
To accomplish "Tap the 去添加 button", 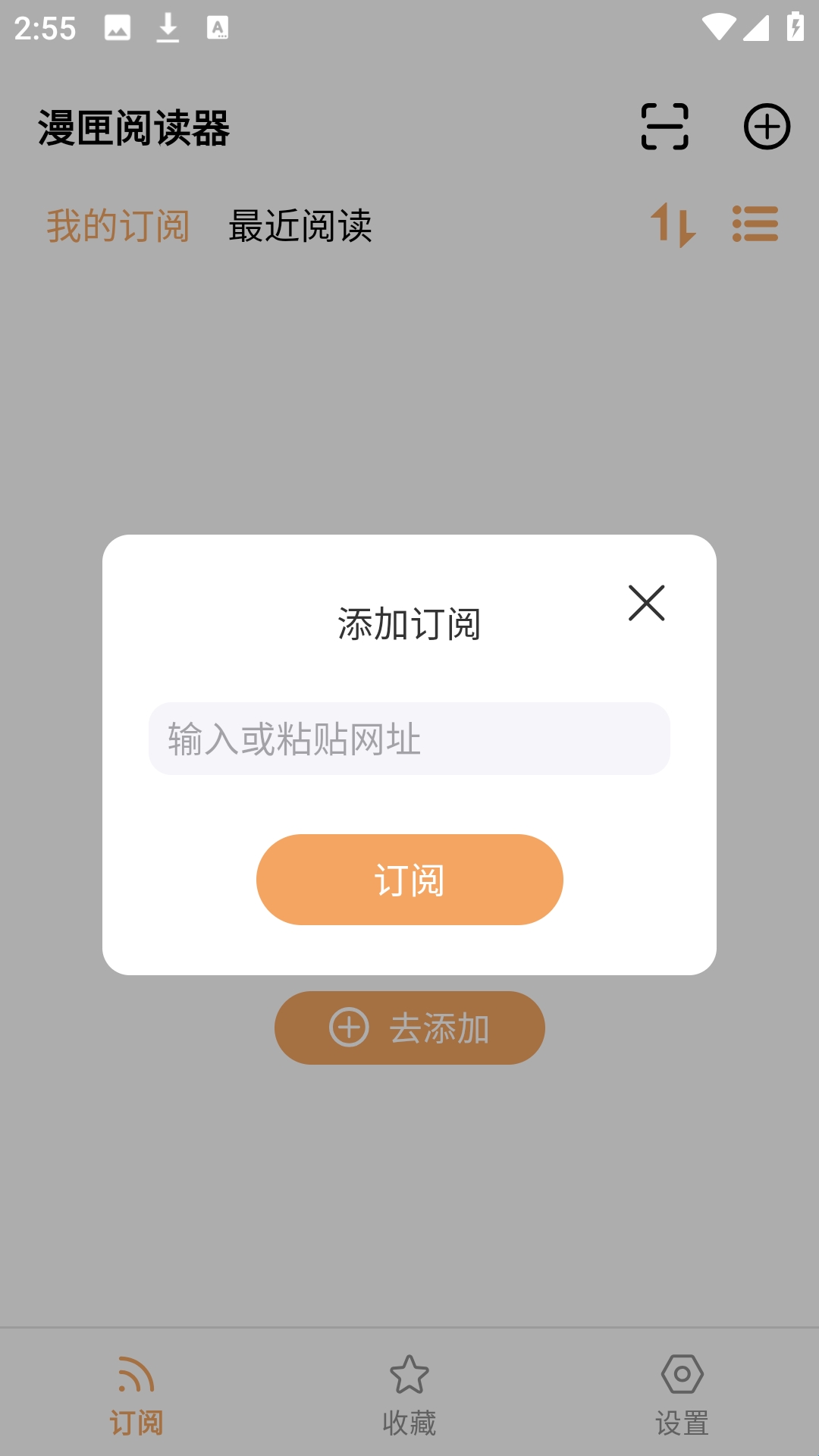I will coord(409,1028).
